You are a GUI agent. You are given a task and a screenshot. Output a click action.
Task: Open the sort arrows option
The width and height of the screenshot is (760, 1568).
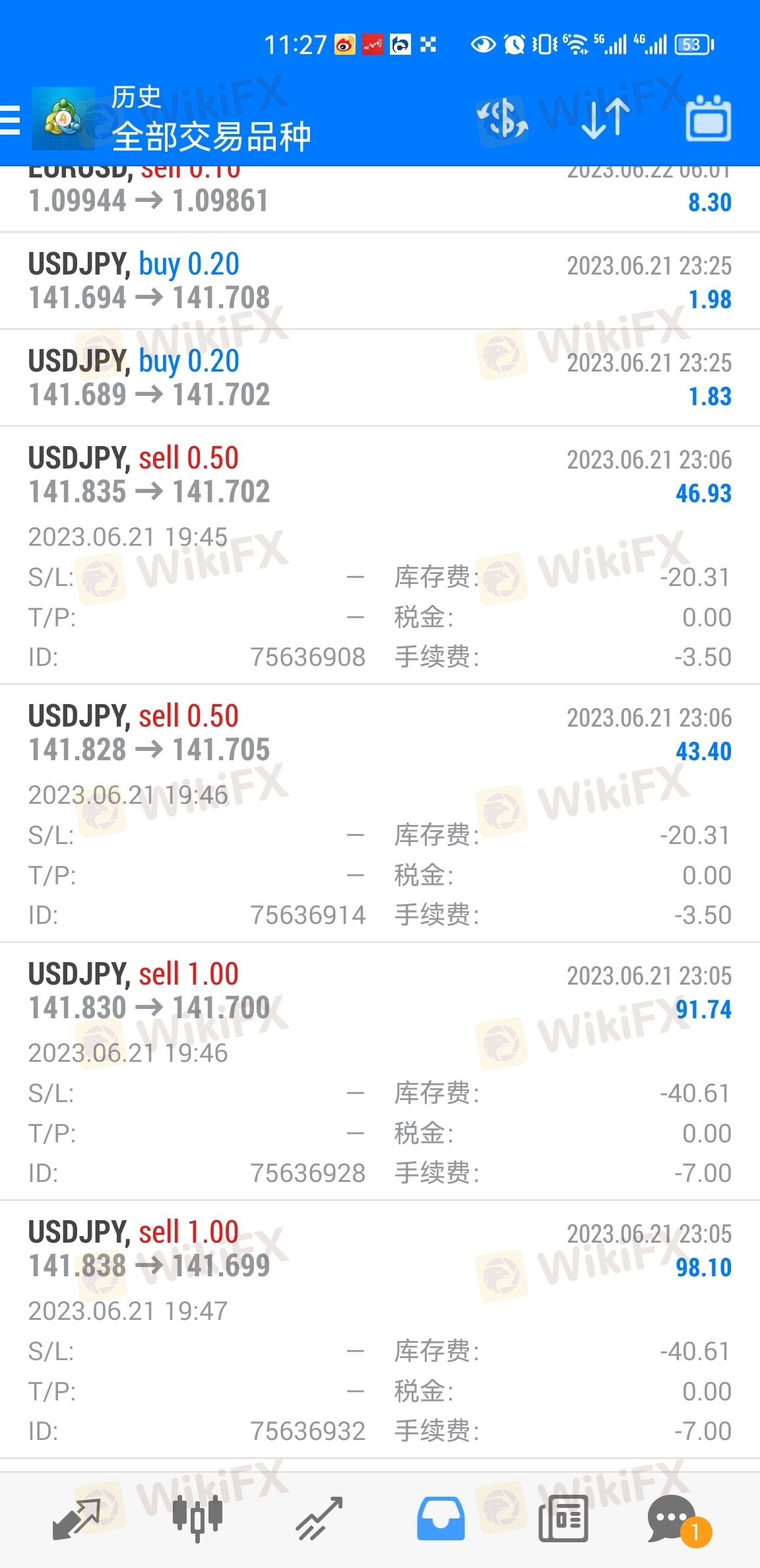click(606, 119)
